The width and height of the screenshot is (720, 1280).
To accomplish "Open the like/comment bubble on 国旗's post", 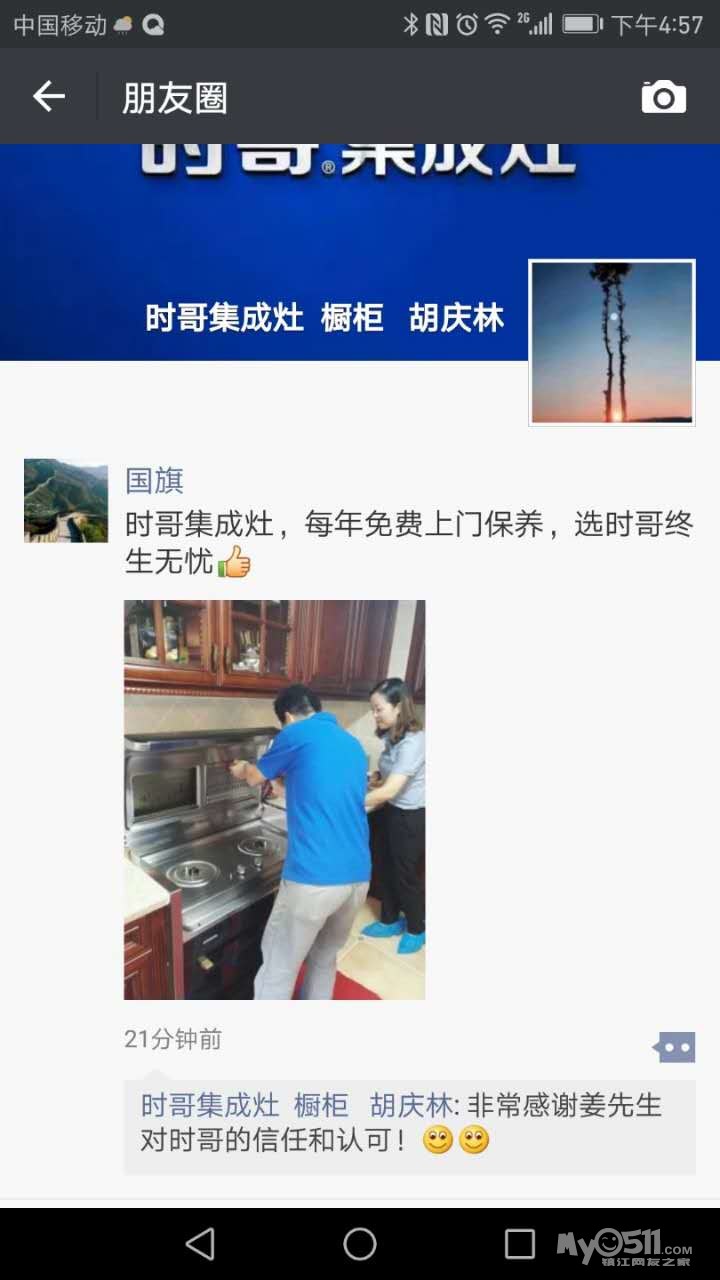I will 675,1047.
